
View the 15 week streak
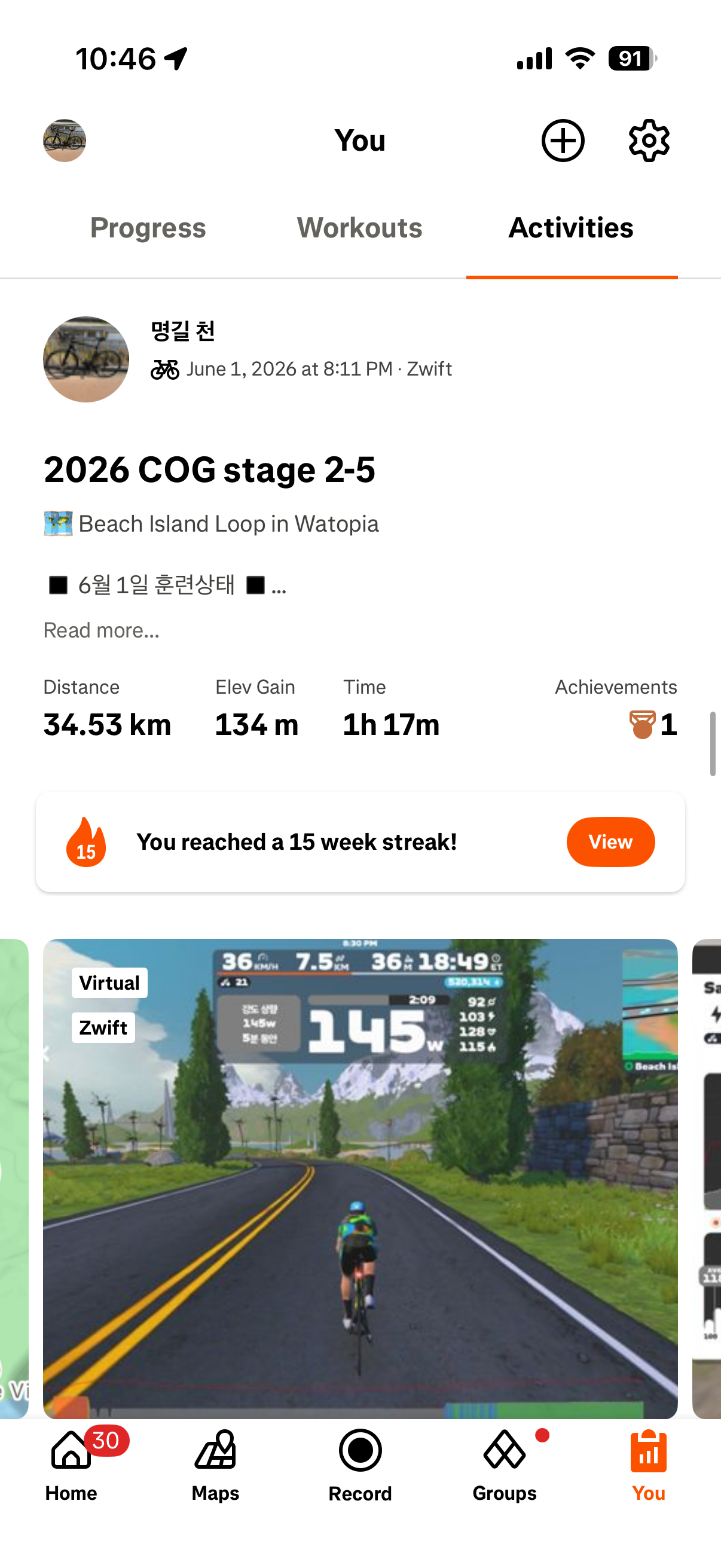pos(610,842)
